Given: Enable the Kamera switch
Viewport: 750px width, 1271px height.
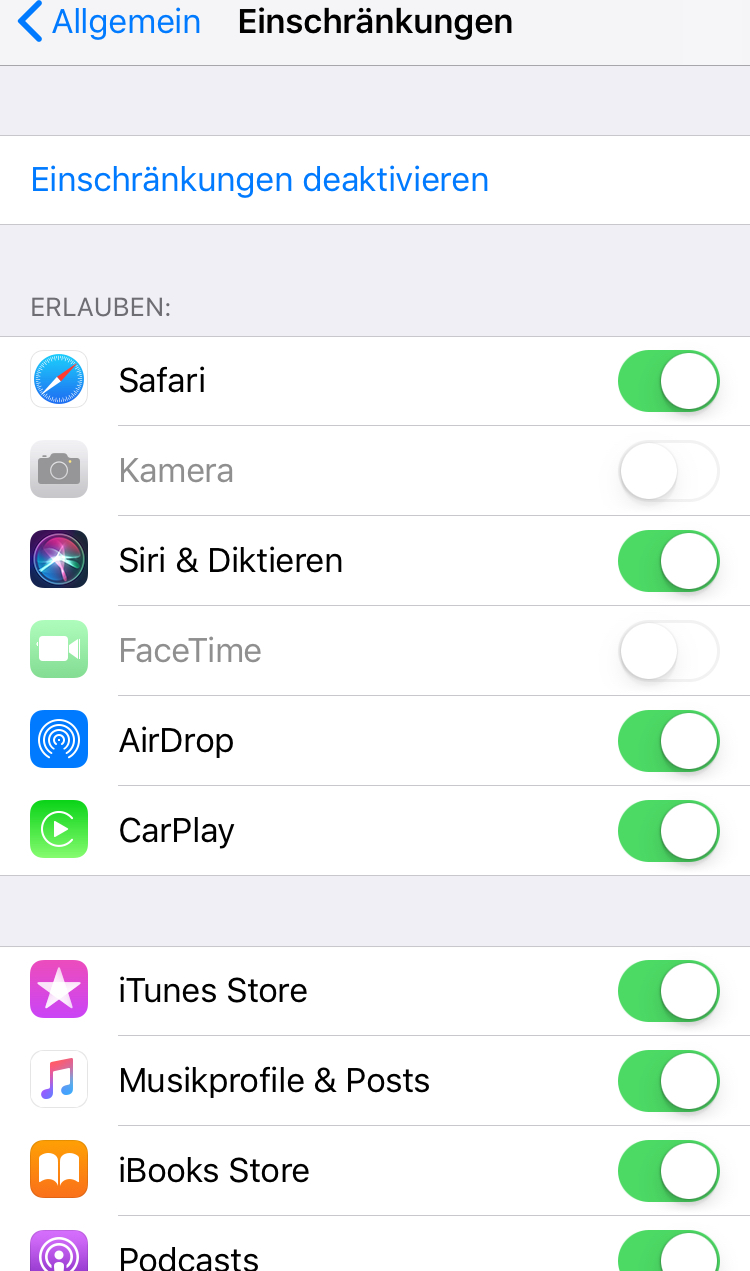Looking at the screenshot, I should click(x=668, y=471).
